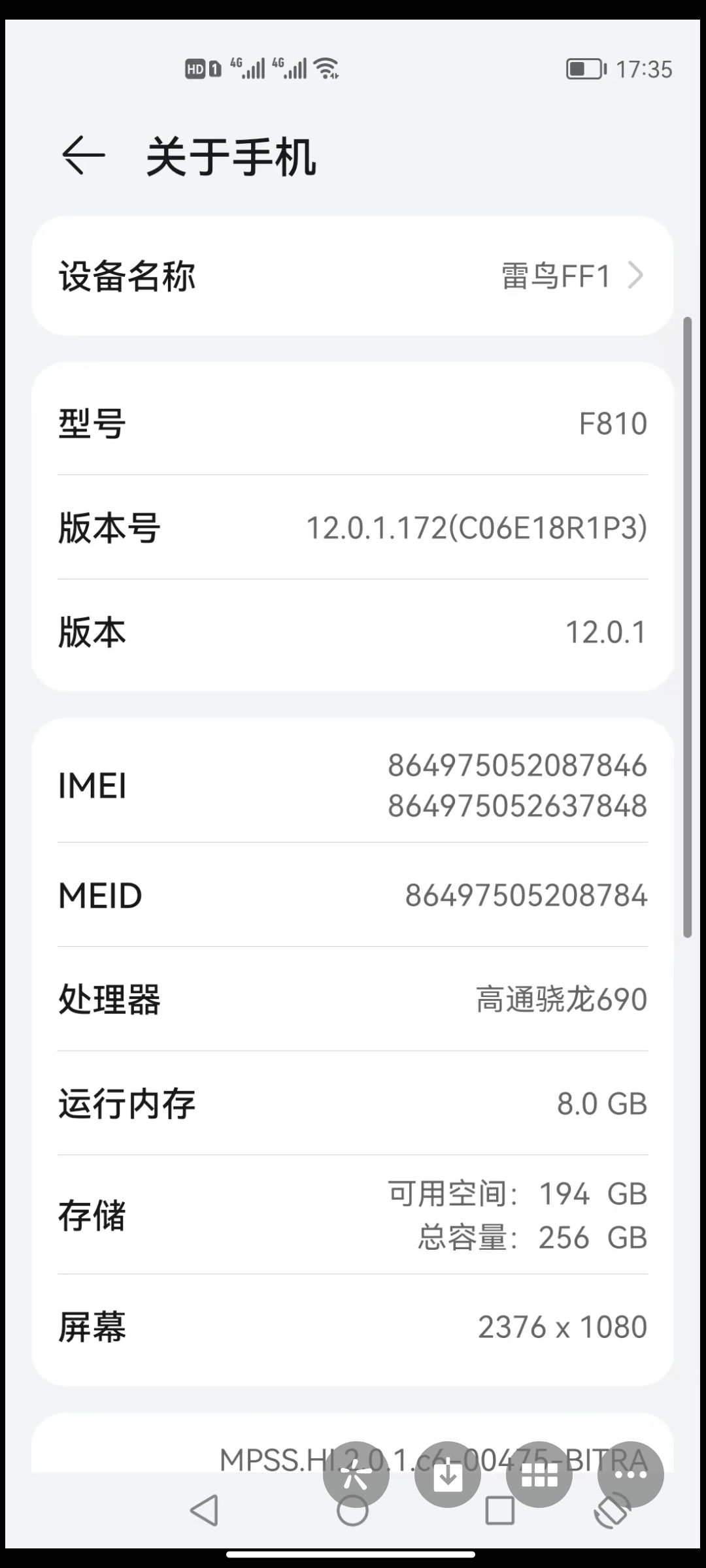Image resolution: width=706 pixels, height=1568 pixels.
Task: Tap the system back triangle in the navigation bar
Action: 204,1511
